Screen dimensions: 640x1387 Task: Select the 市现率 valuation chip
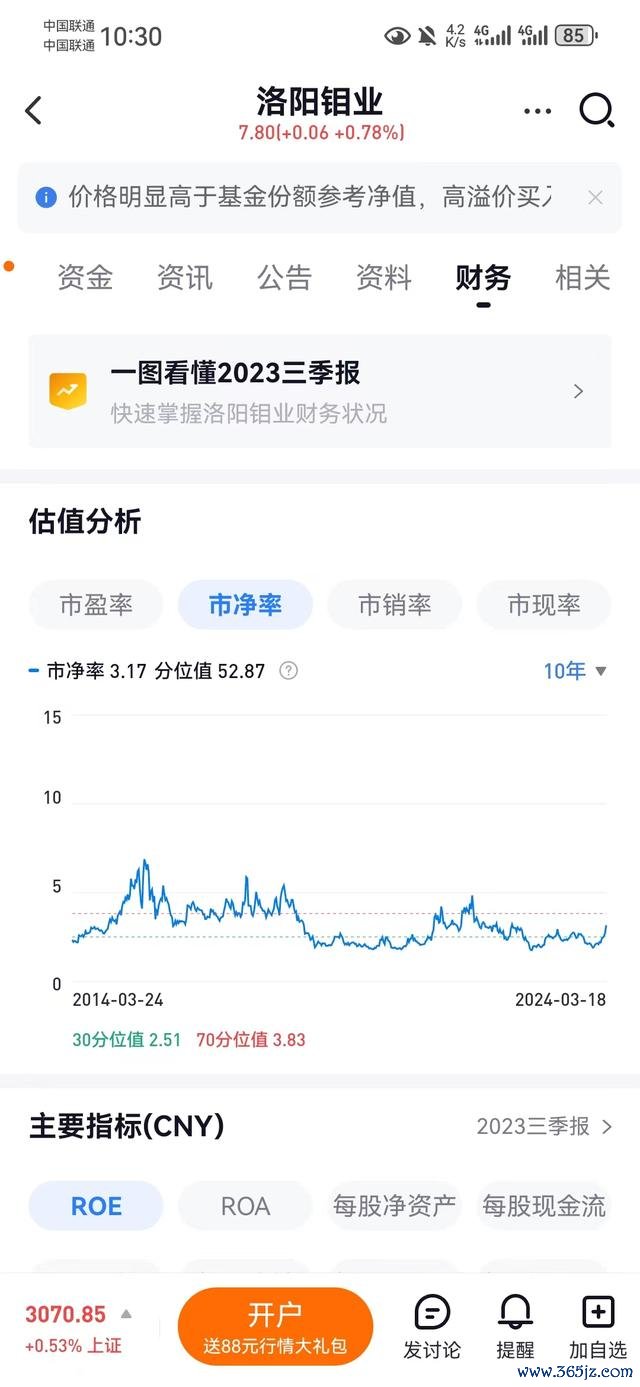click(x=544, y=605)
